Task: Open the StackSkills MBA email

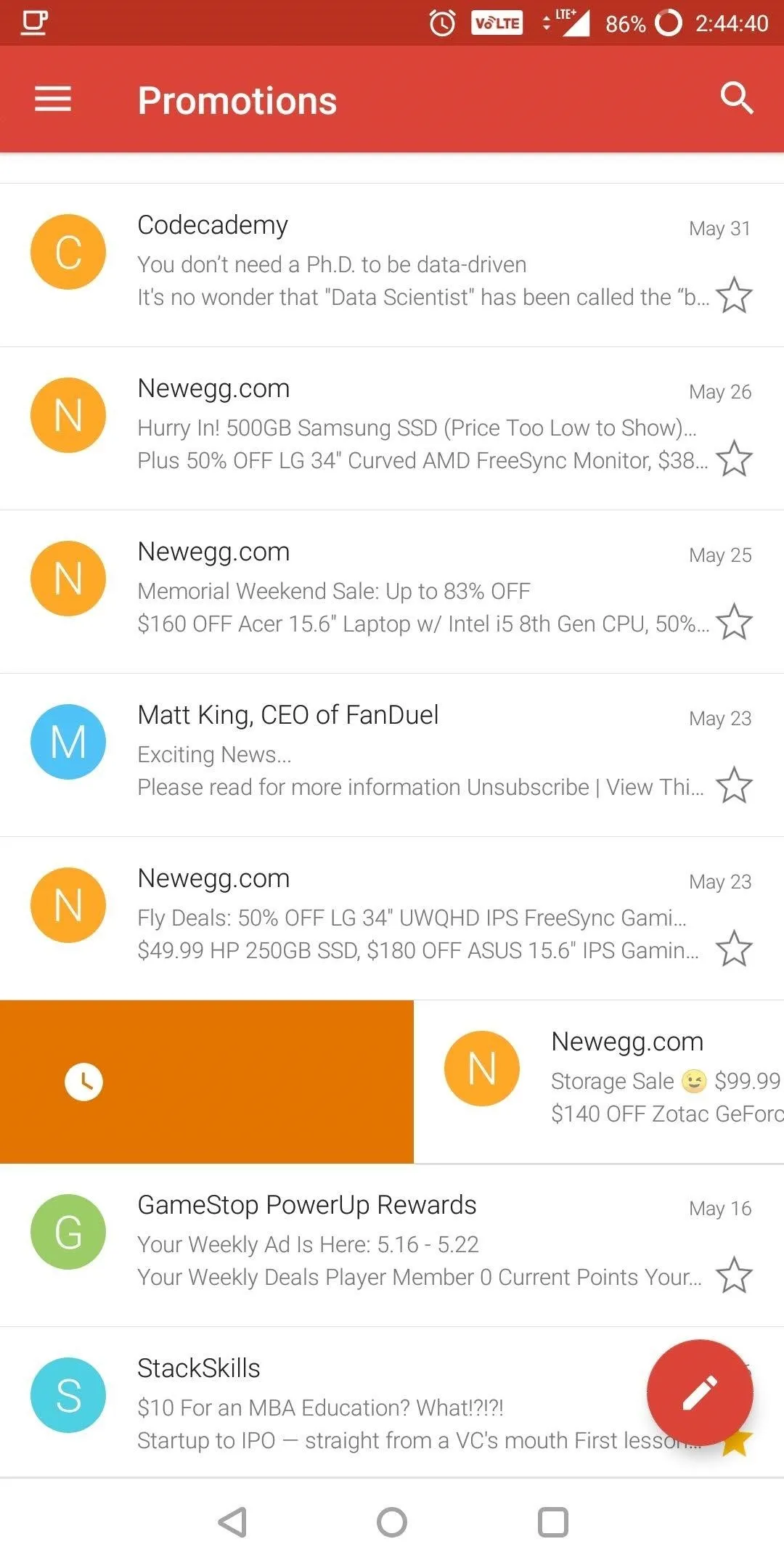Action: tap(392, 1402)
